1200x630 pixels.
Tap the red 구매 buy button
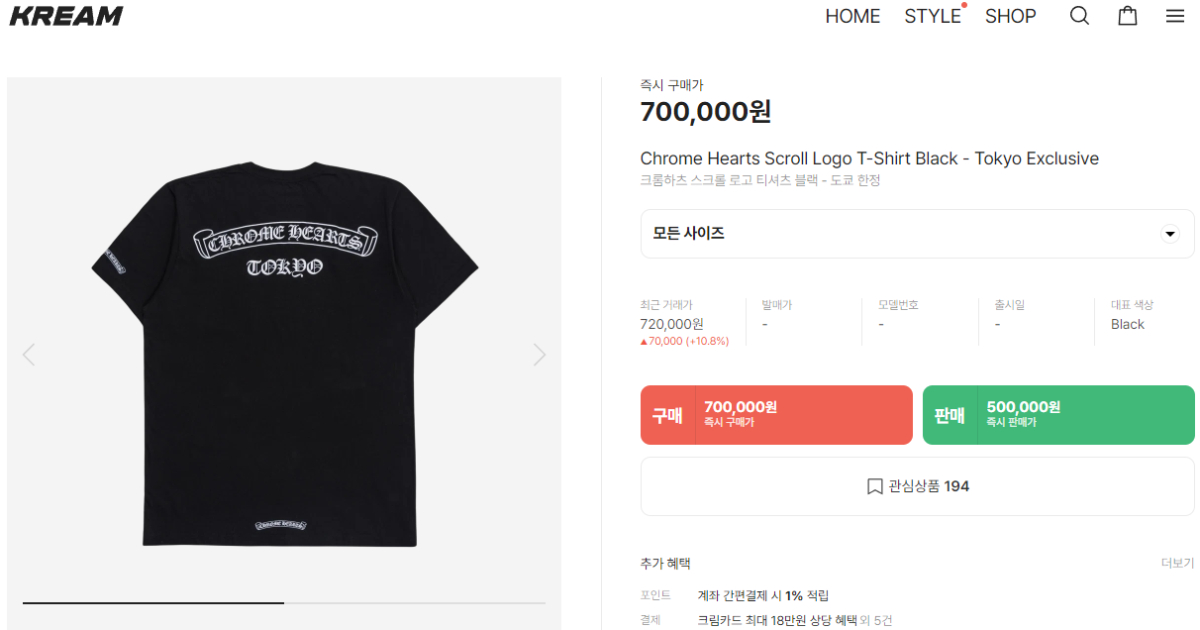(776, 415)
